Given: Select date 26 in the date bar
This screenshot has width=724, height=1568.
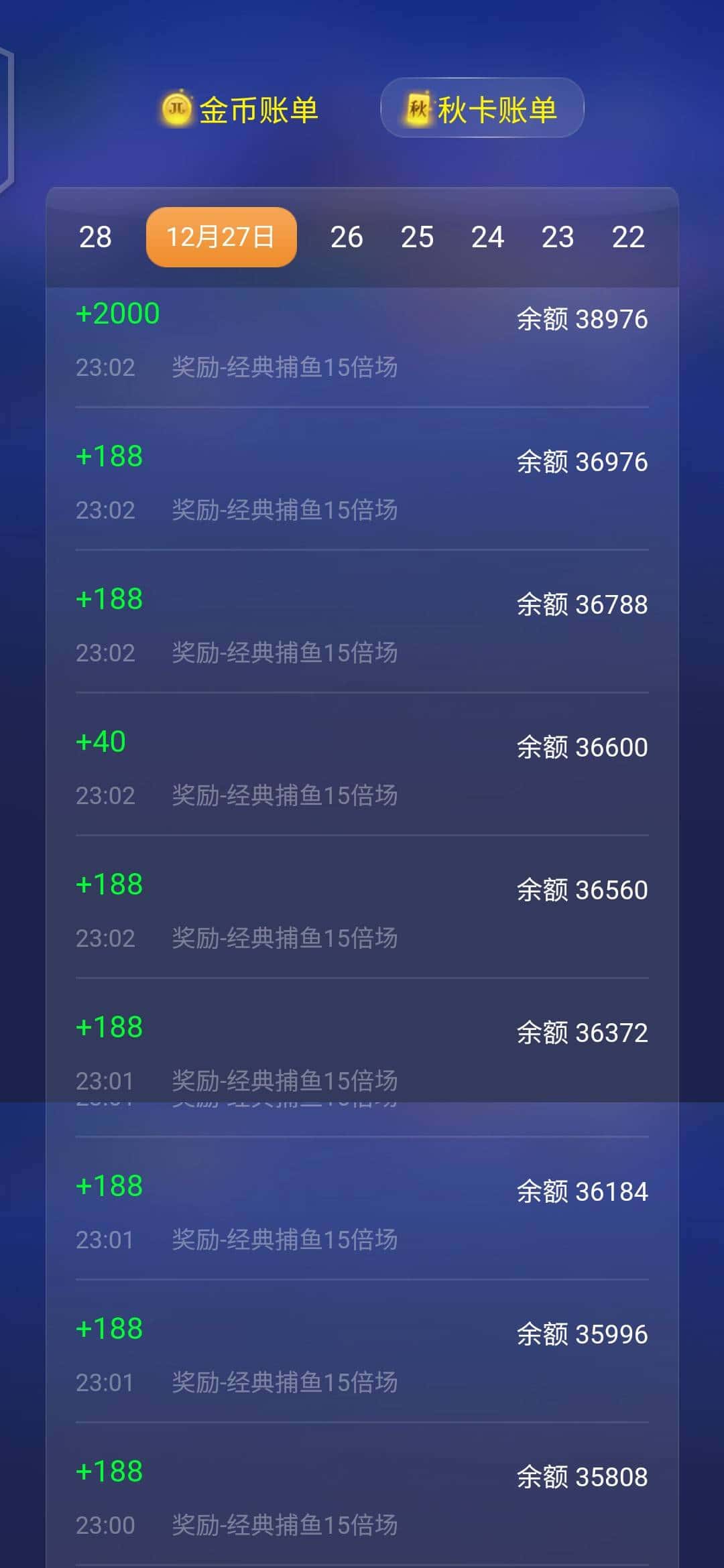Looking at the screenshot, I should 347,237.
